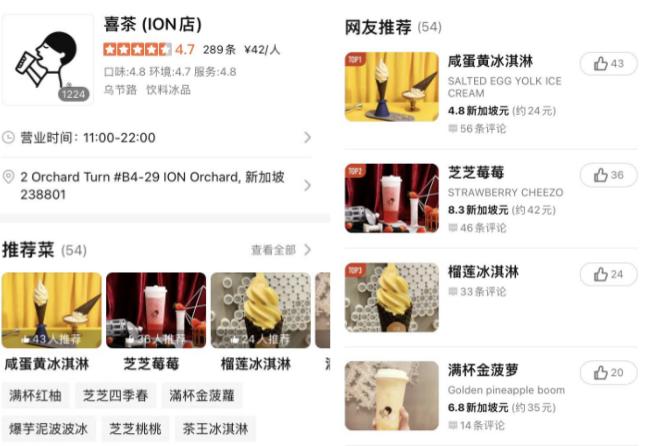Select the 芝芝桃桃 chip

[x=136, y=429]
